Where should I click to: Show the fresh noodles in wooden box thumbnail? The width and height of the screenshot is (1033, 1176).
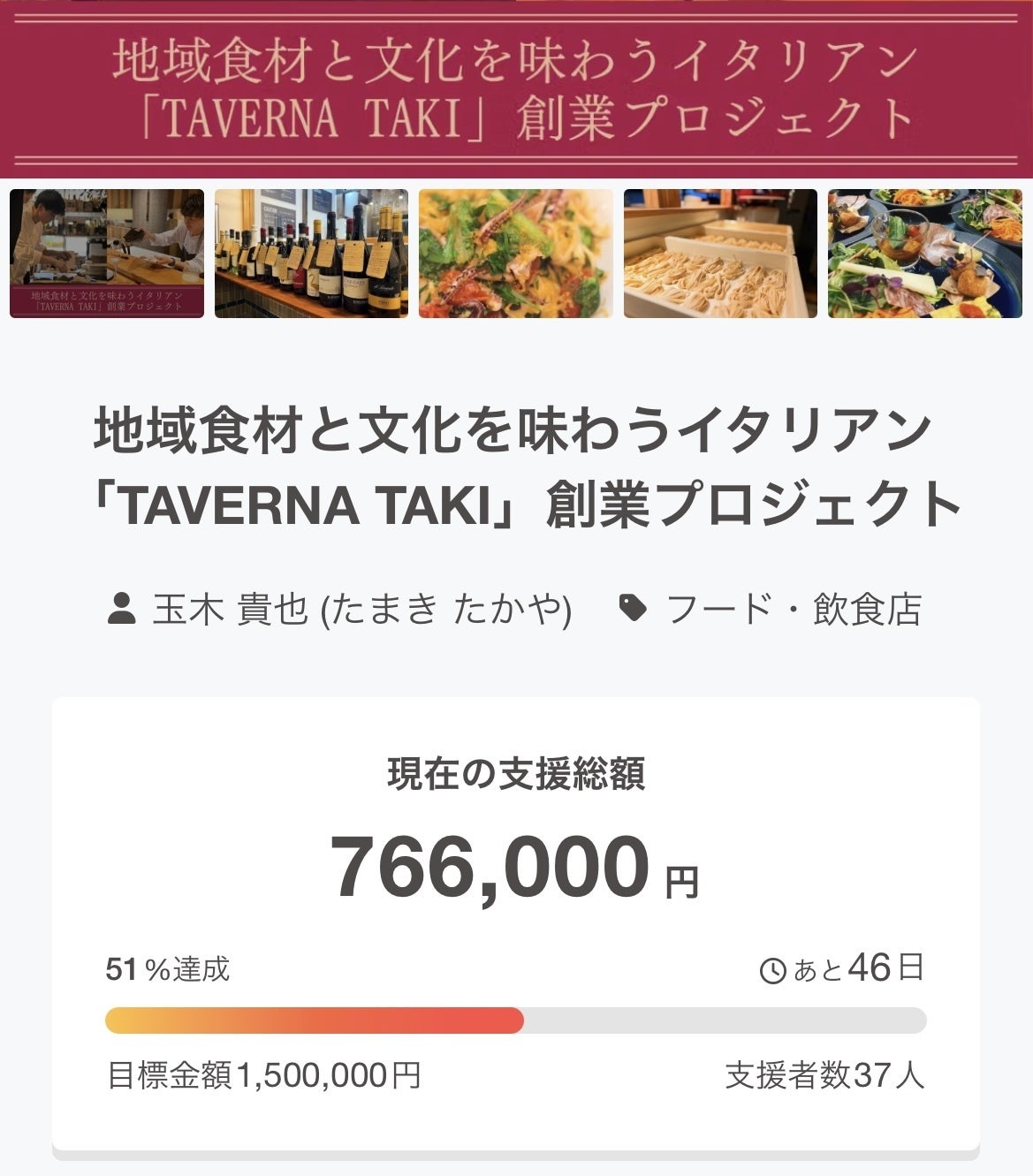(720, 254)
